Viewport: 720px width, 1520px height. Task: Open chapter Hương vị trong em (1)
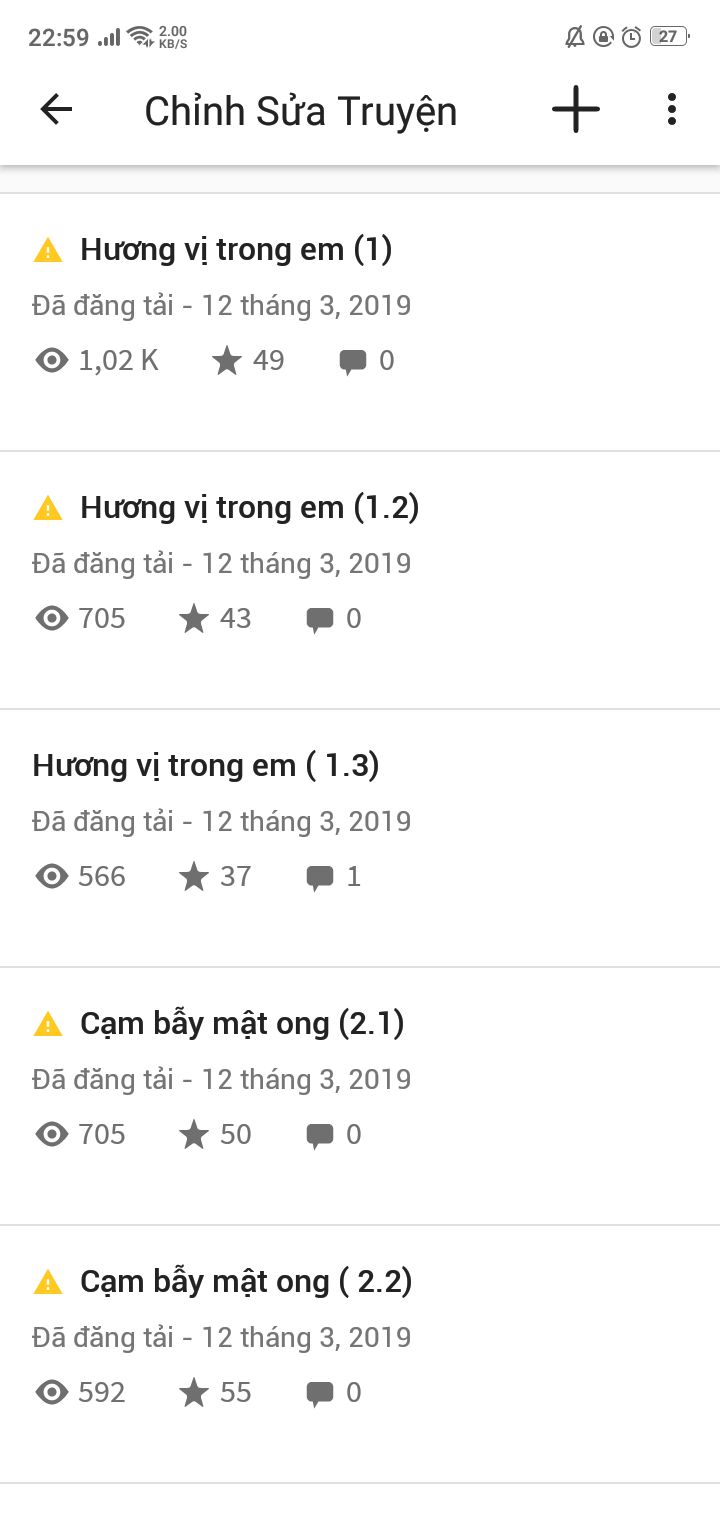tap(360, 322)
